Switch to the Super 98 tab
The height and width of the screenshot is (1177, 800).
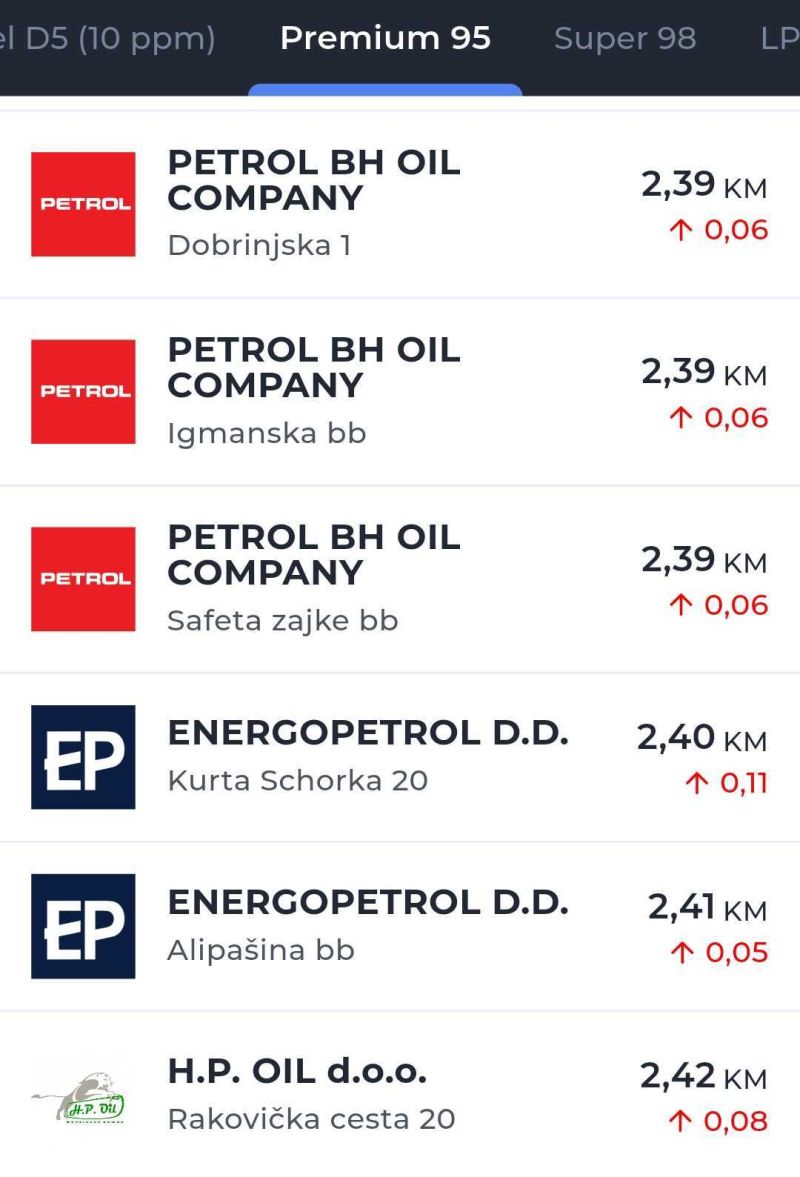[x=624, y=39]
